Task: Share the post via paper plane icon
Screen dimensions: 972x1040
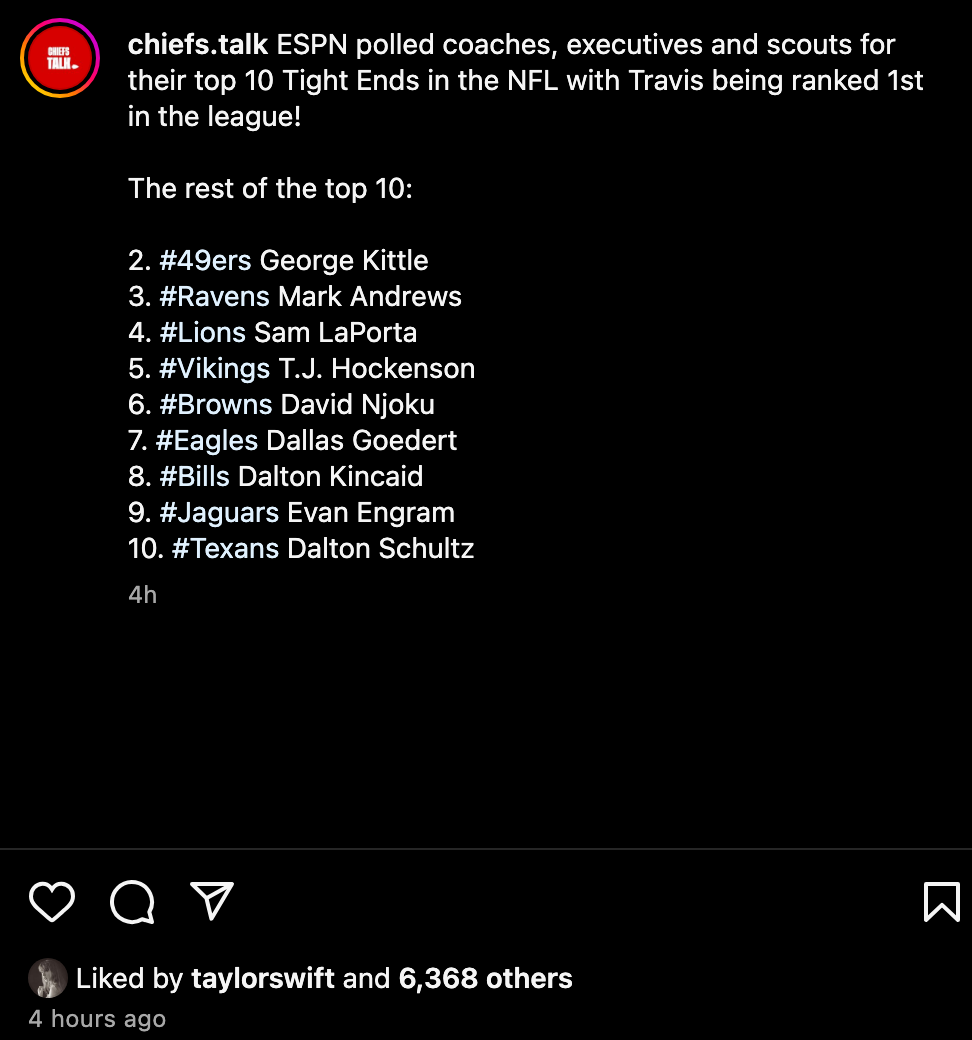Action: [212, 902]
